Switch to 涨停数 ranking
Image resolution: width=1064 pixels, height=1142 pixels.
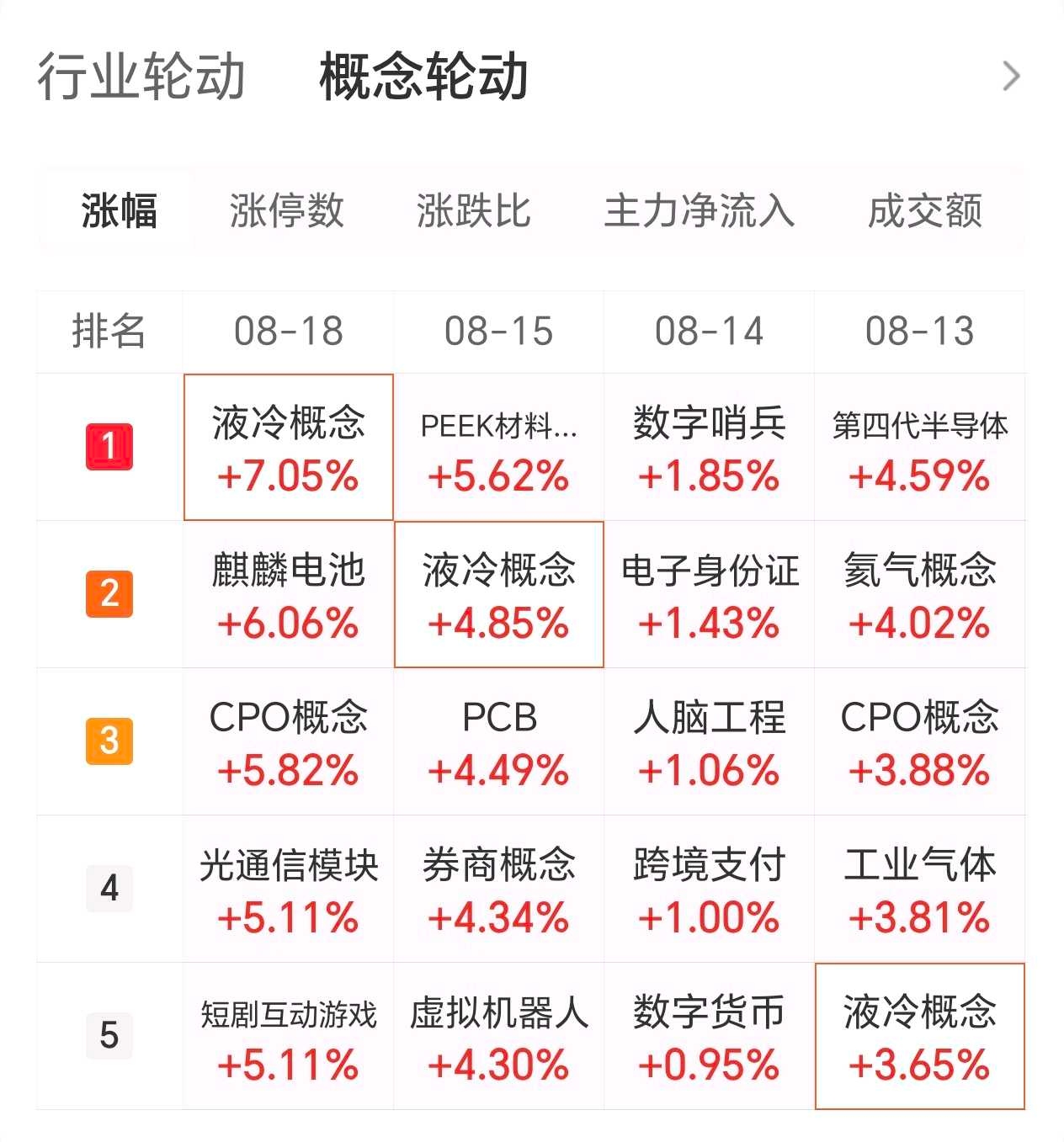(x=287, y=210)
